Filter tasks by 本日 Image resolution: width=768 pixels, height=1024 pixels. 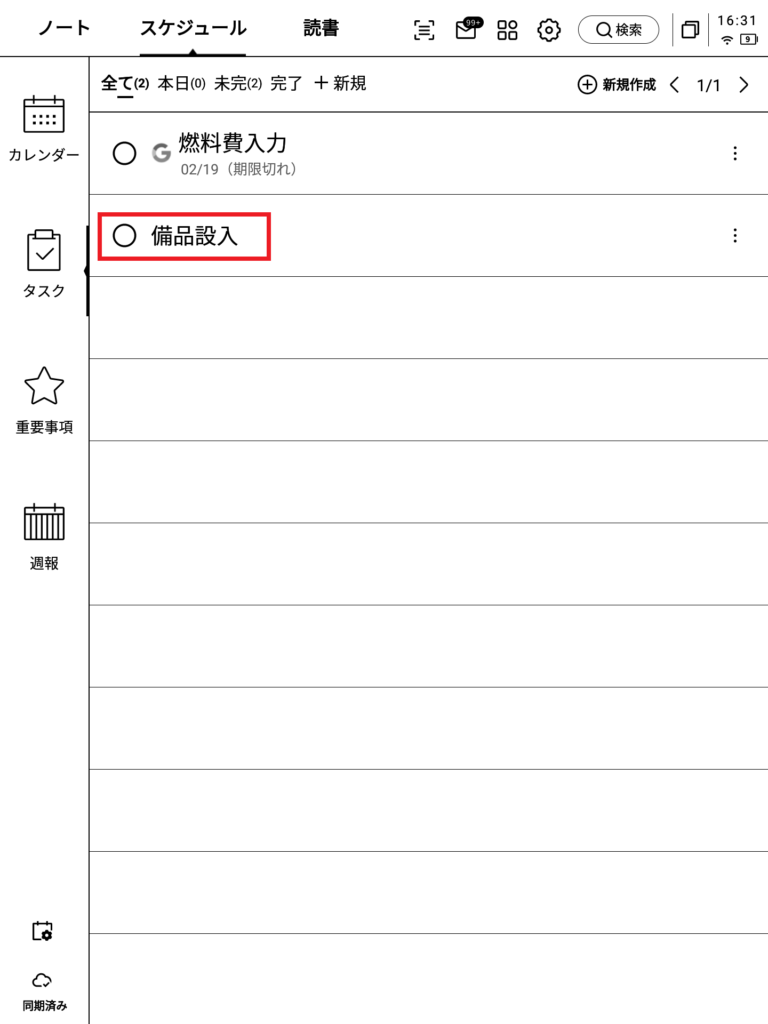(x=181, y=84)
